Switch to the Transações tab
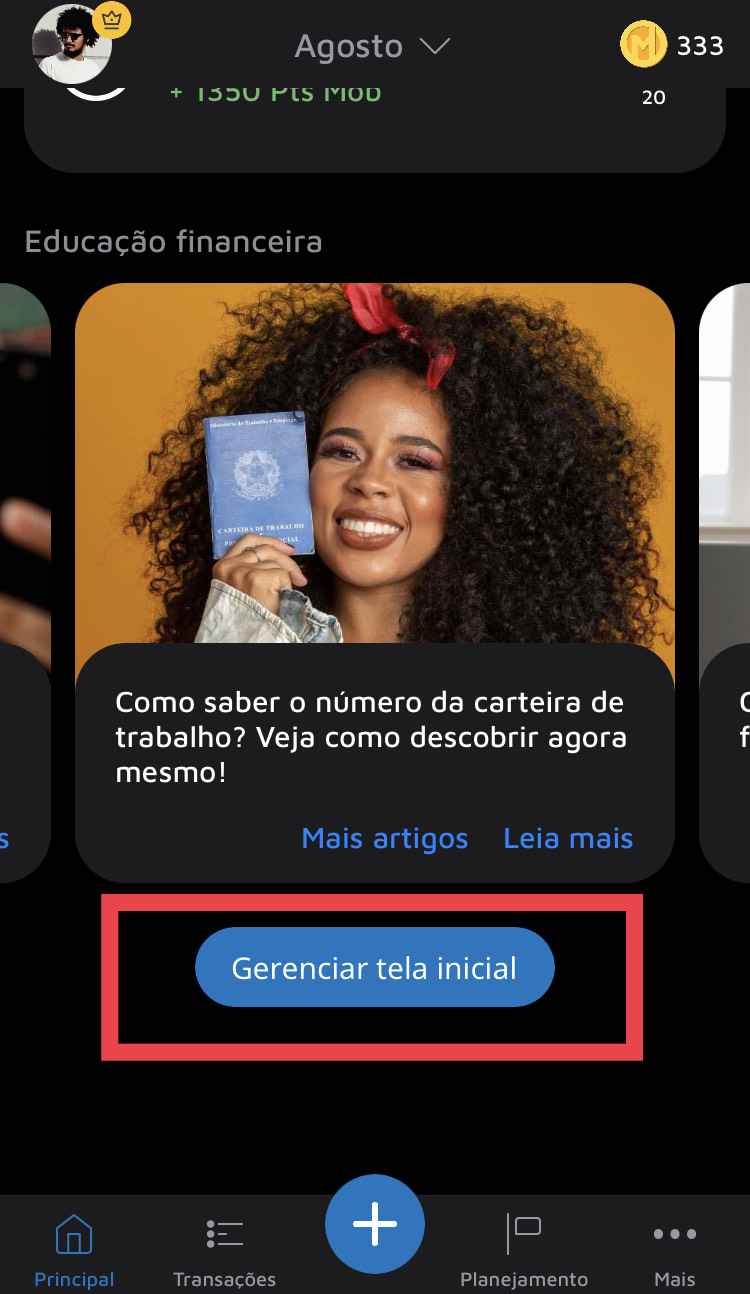The image size is (750, 1294). point(224,1250)
